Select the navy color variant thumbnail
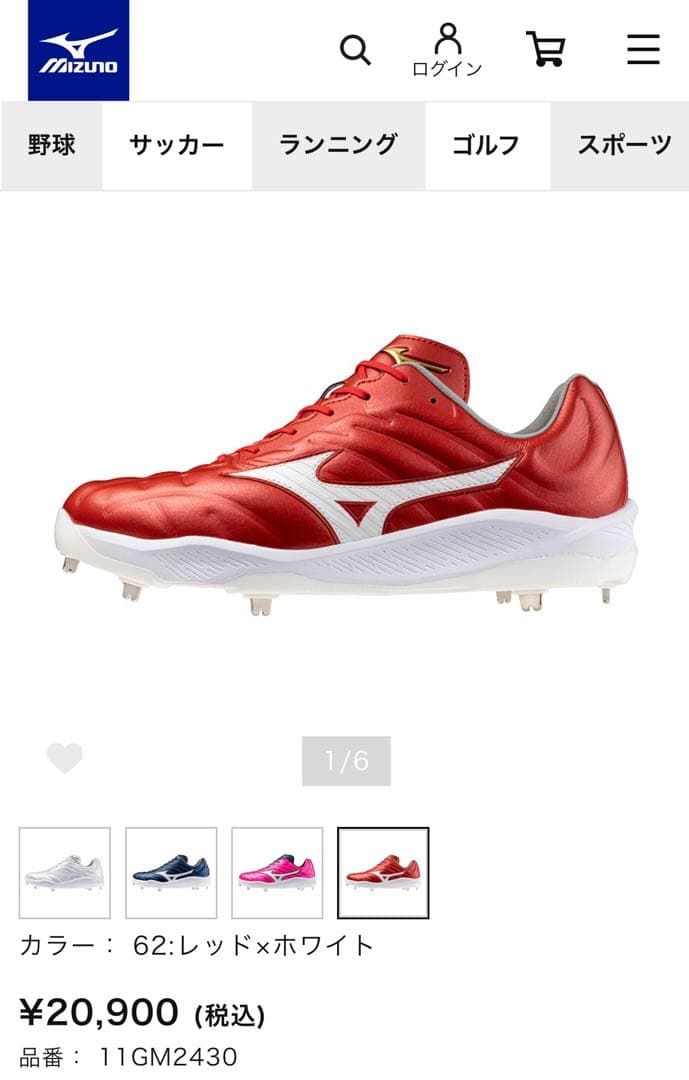 point(171,872)
